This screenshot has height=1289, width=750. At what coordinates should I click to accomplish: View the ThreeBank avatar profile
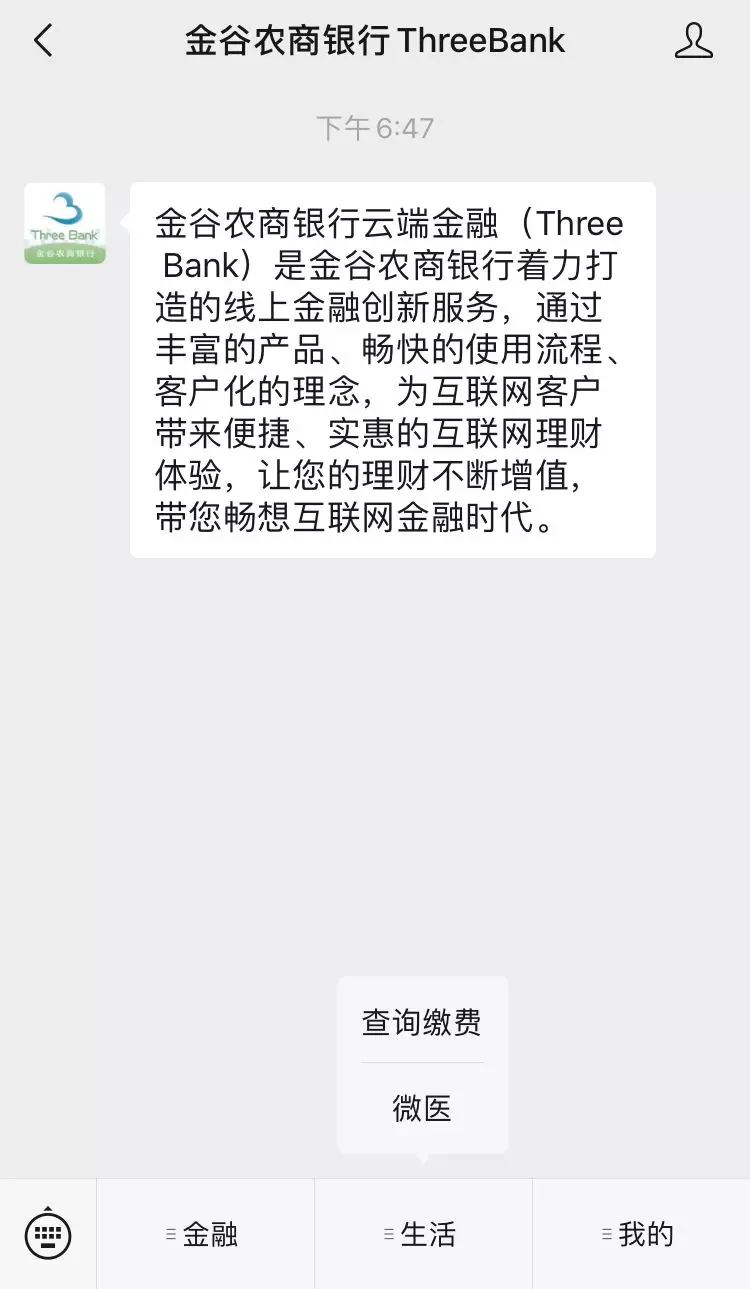point(65,223)
